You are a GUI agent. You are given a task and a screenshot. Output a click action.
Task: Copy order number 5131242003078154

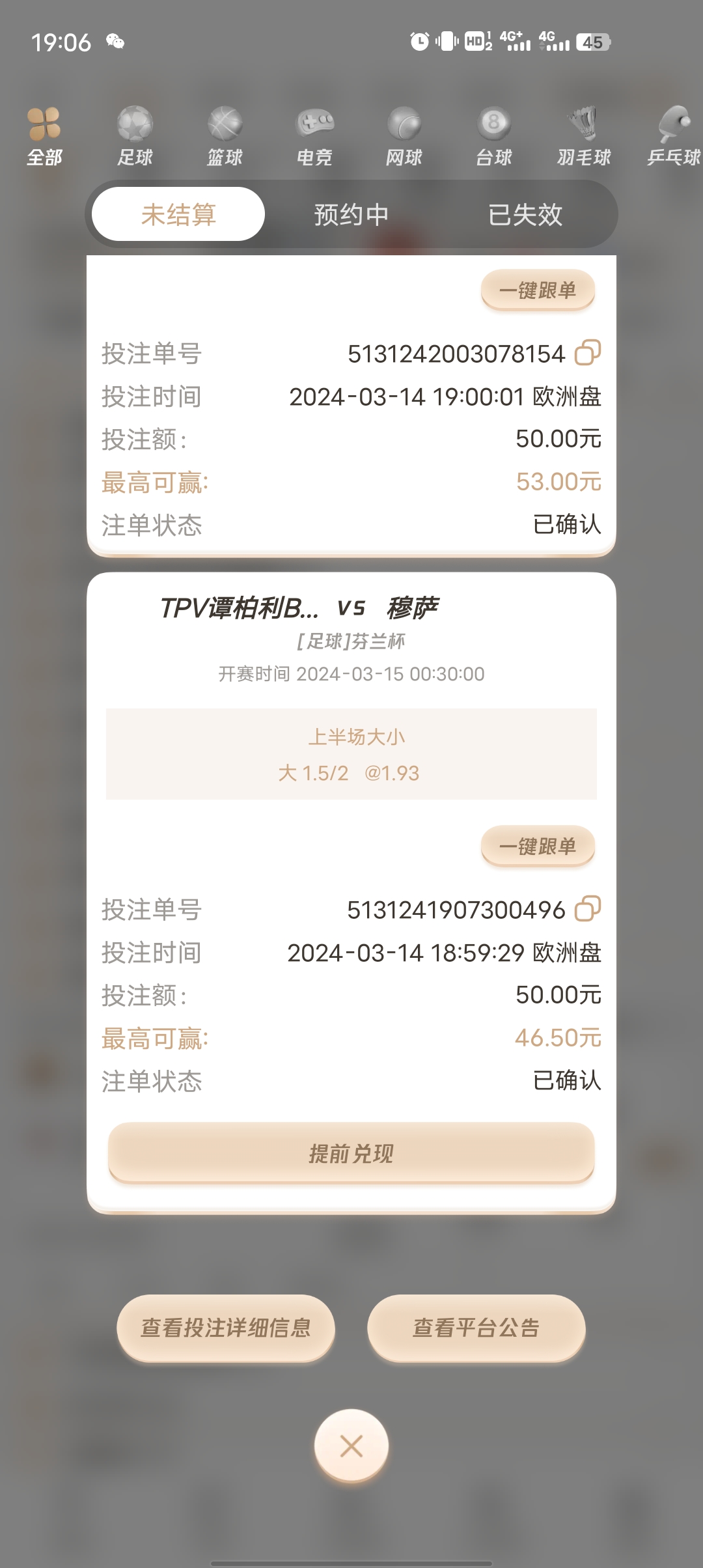click(587, 353)
